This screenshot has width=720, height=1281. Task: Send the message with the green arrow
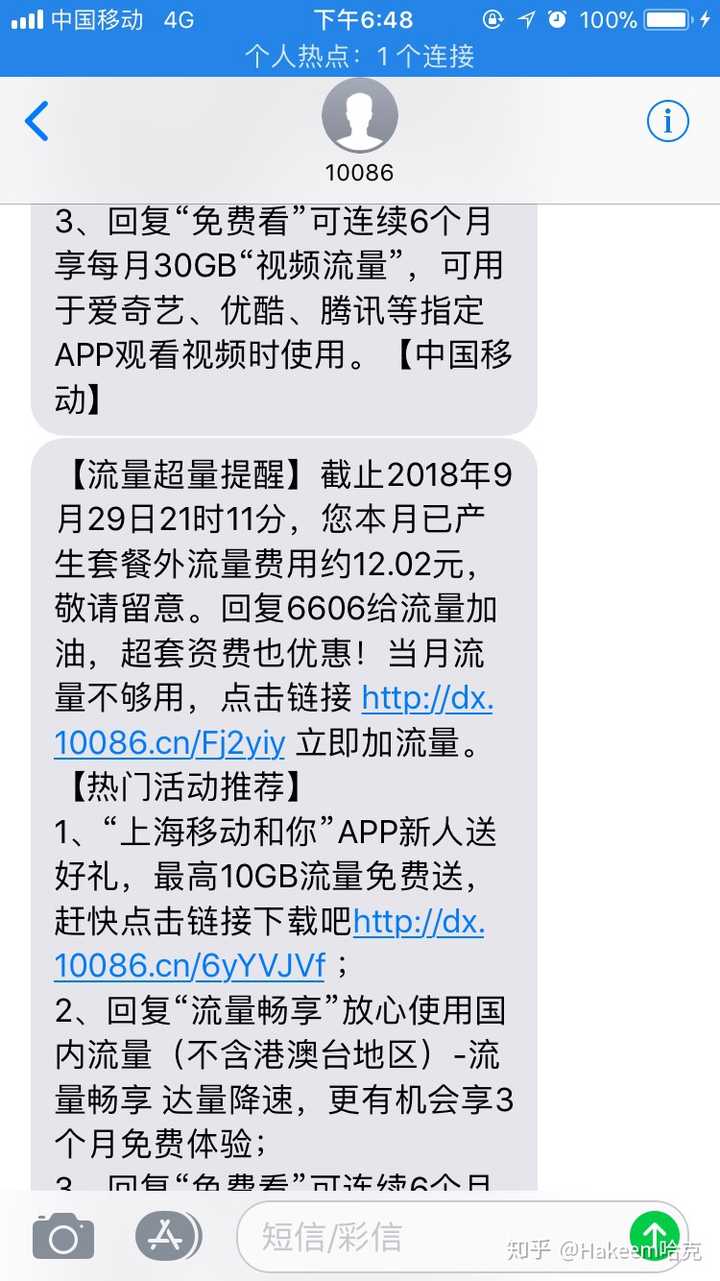(x=654, y=1234)
